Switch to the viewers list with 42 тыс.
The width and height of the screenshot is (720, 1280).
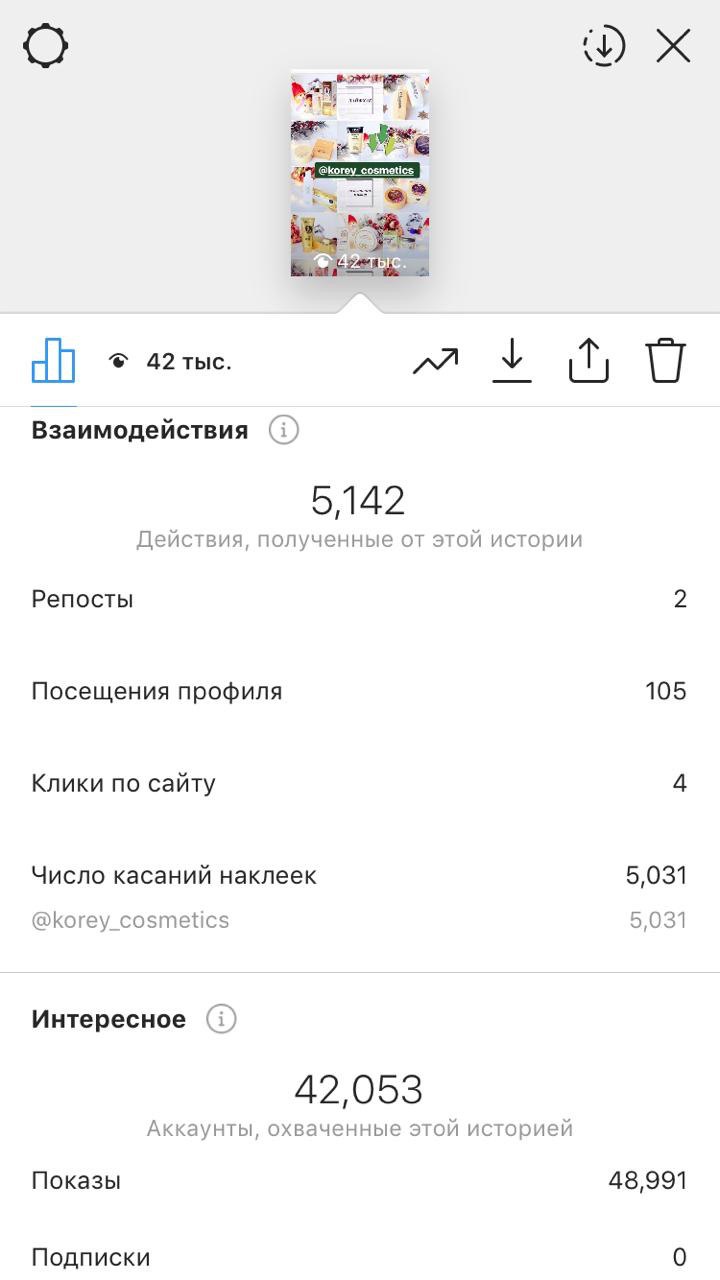[170, 362]
